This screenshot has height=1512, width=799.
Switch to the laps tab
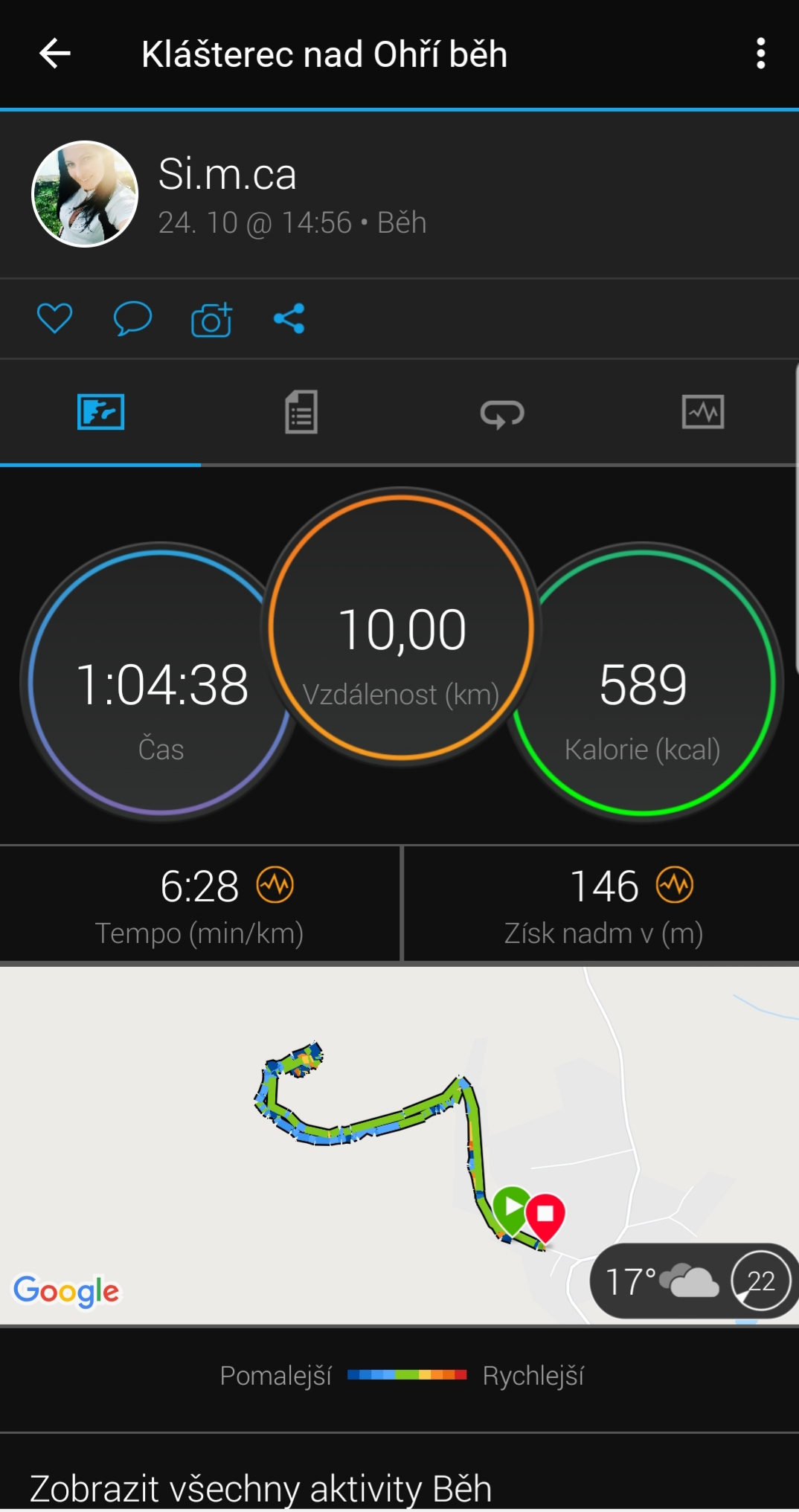point(502,414)
